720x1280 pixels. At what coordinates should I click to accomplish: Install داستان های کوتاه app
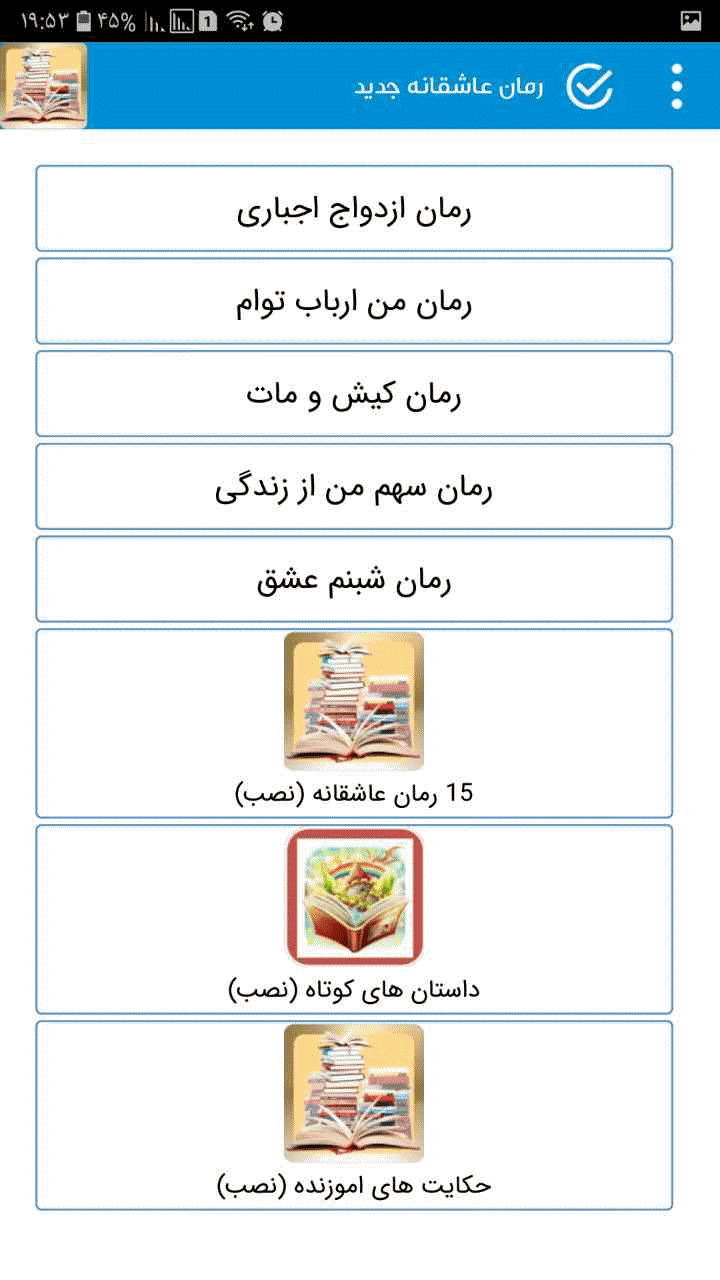354,919
